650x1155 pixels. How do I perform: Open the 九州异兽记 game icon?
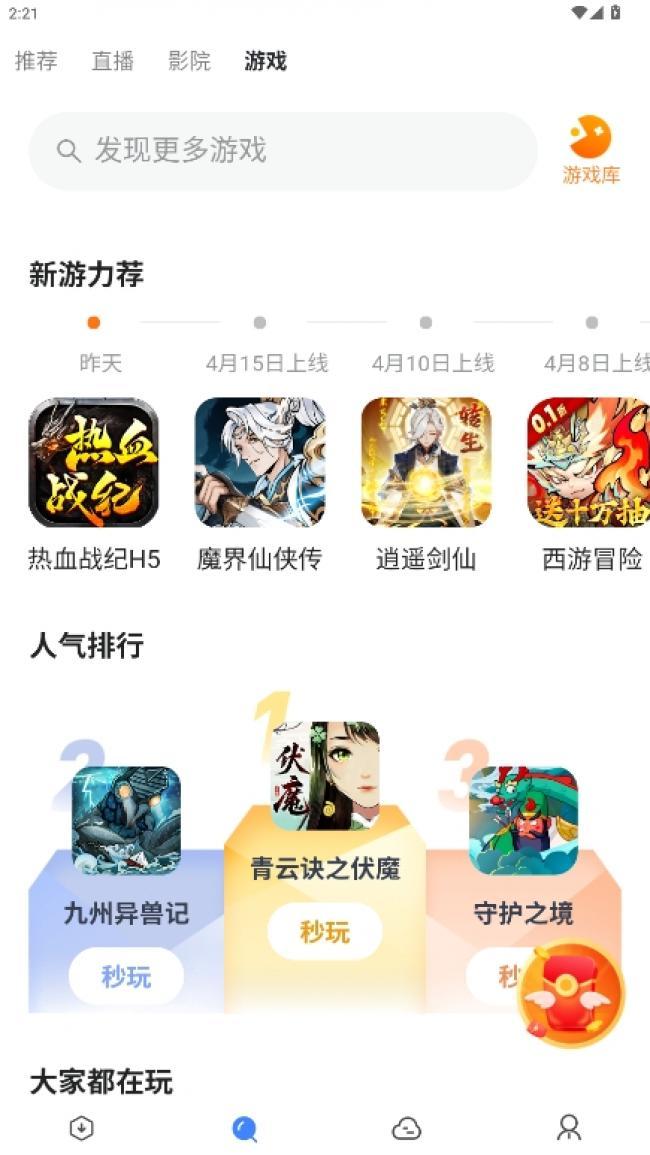(126, 821)
